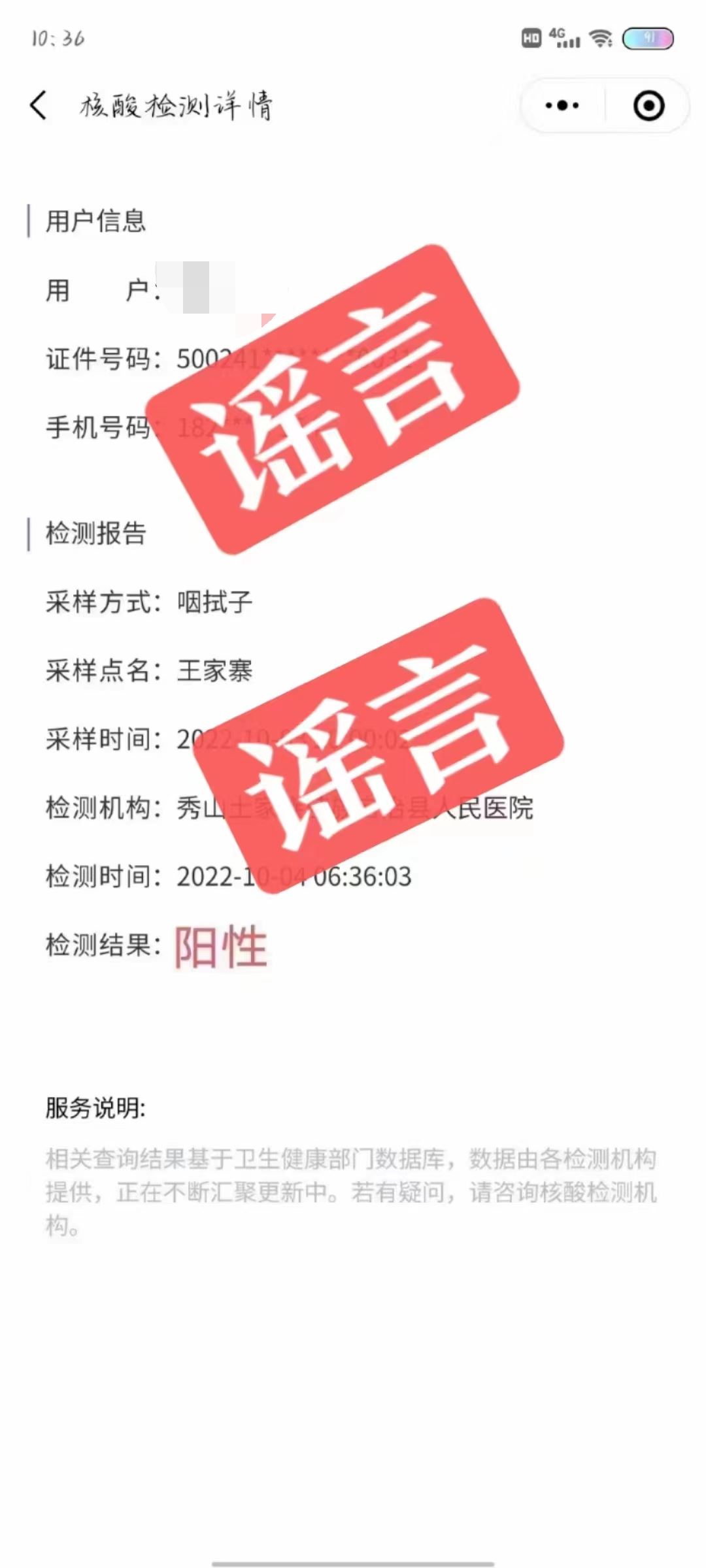706x1568 pixels.
Task: Close the mini program with the circle button
Action: coord(648,105)
